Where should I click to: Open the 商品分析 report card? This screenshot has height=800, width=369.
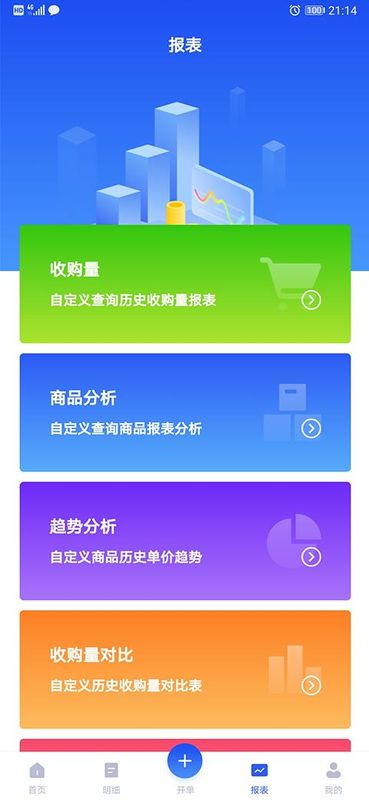[185, 412]
